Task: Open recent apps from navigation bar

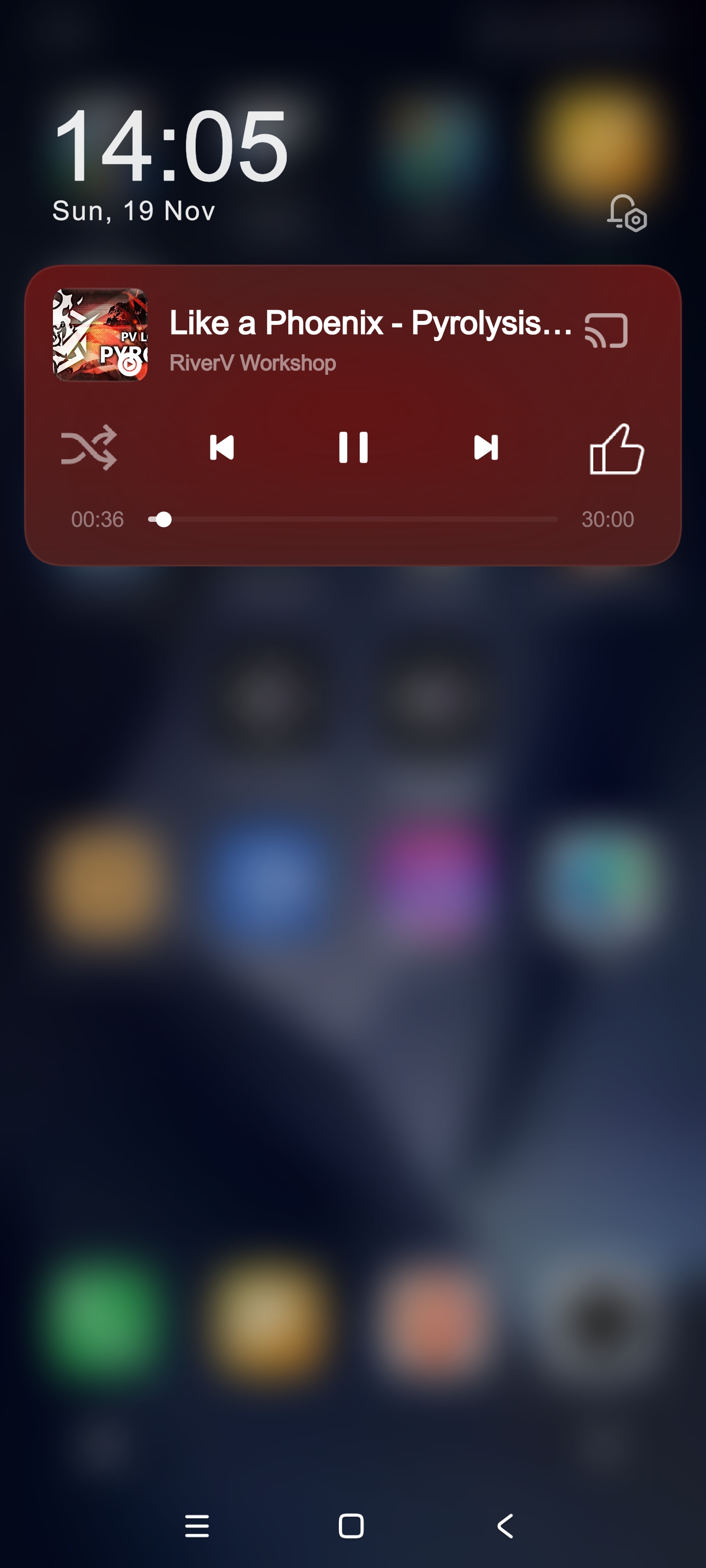Action: (x=197, y=1526)
